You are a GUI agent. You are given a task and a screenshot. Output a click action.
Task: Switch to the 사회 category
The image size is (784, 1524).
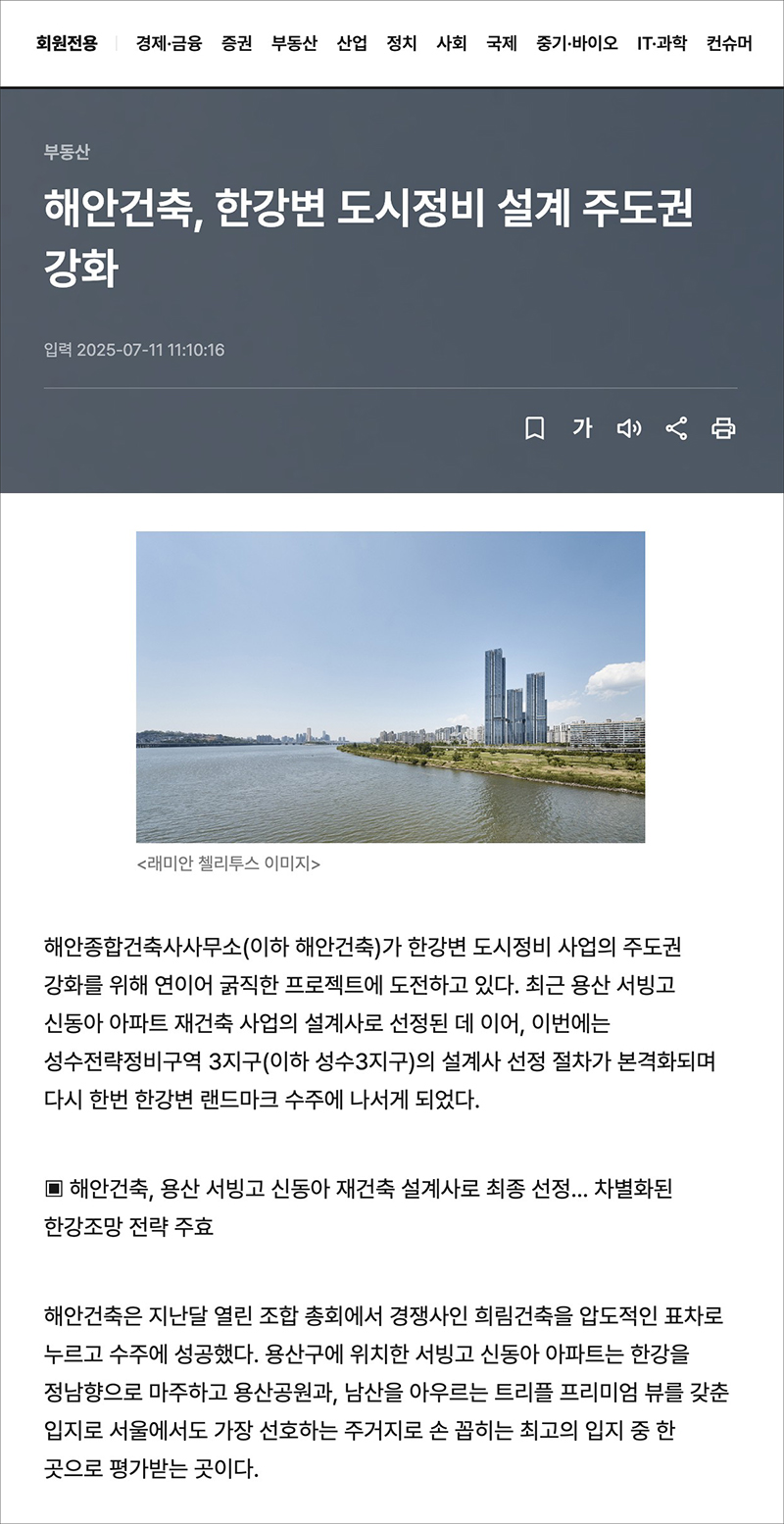click(451, 43)
